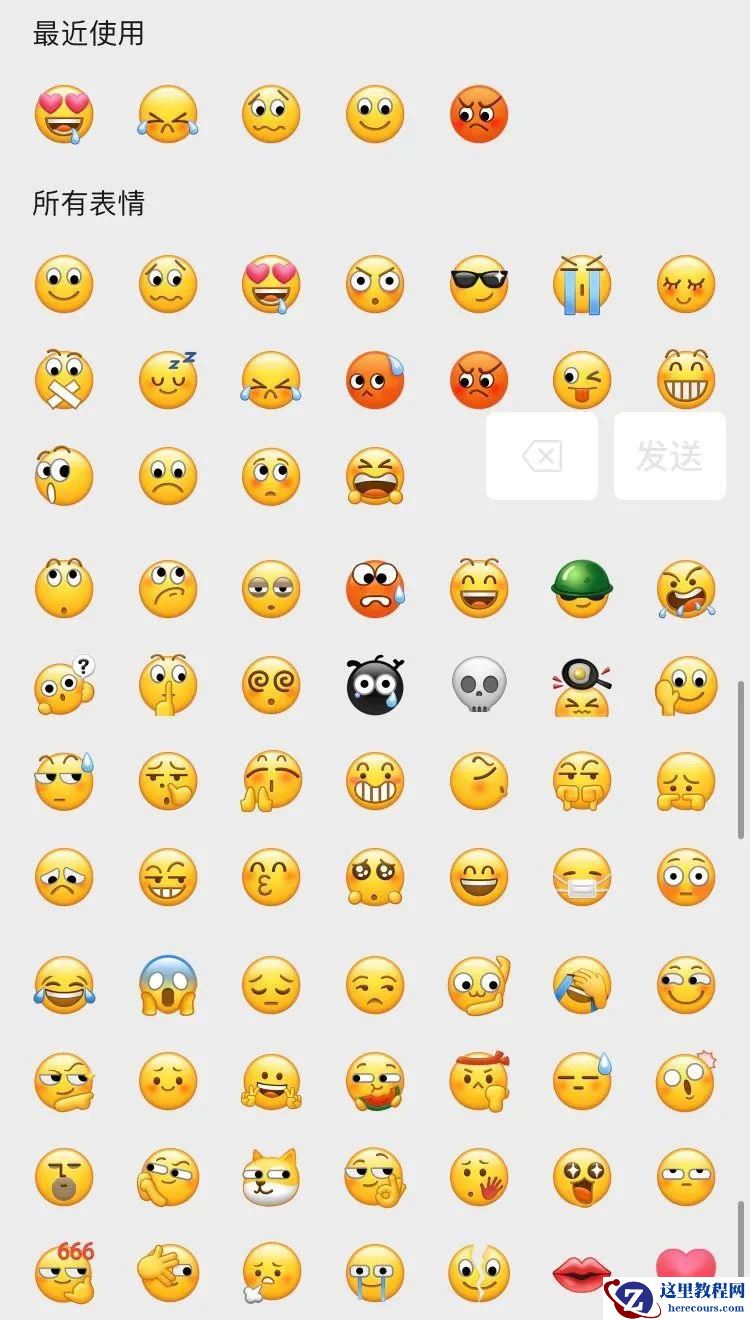Insert the face wearing a mask emoji
Viewport: 750px width, 1320px height.
click(x=582, y=878)
